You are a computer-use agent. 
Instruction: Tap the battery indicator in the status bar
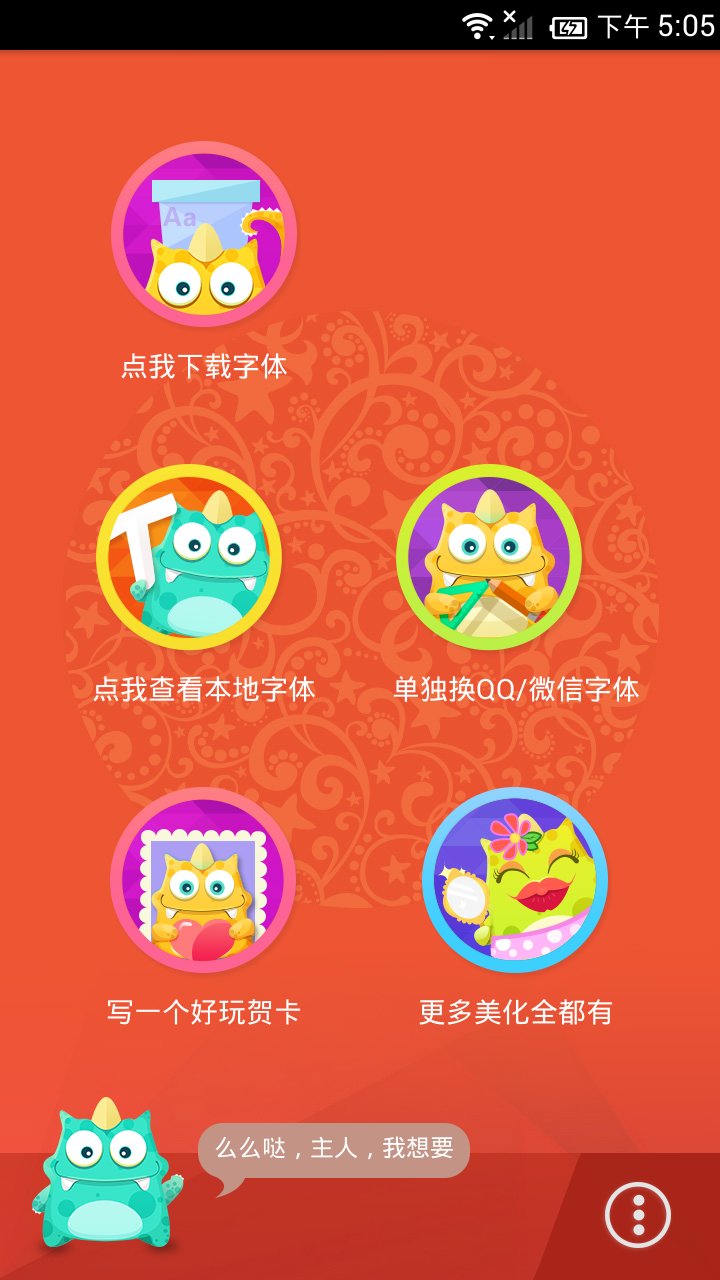[x=568, y=24]
